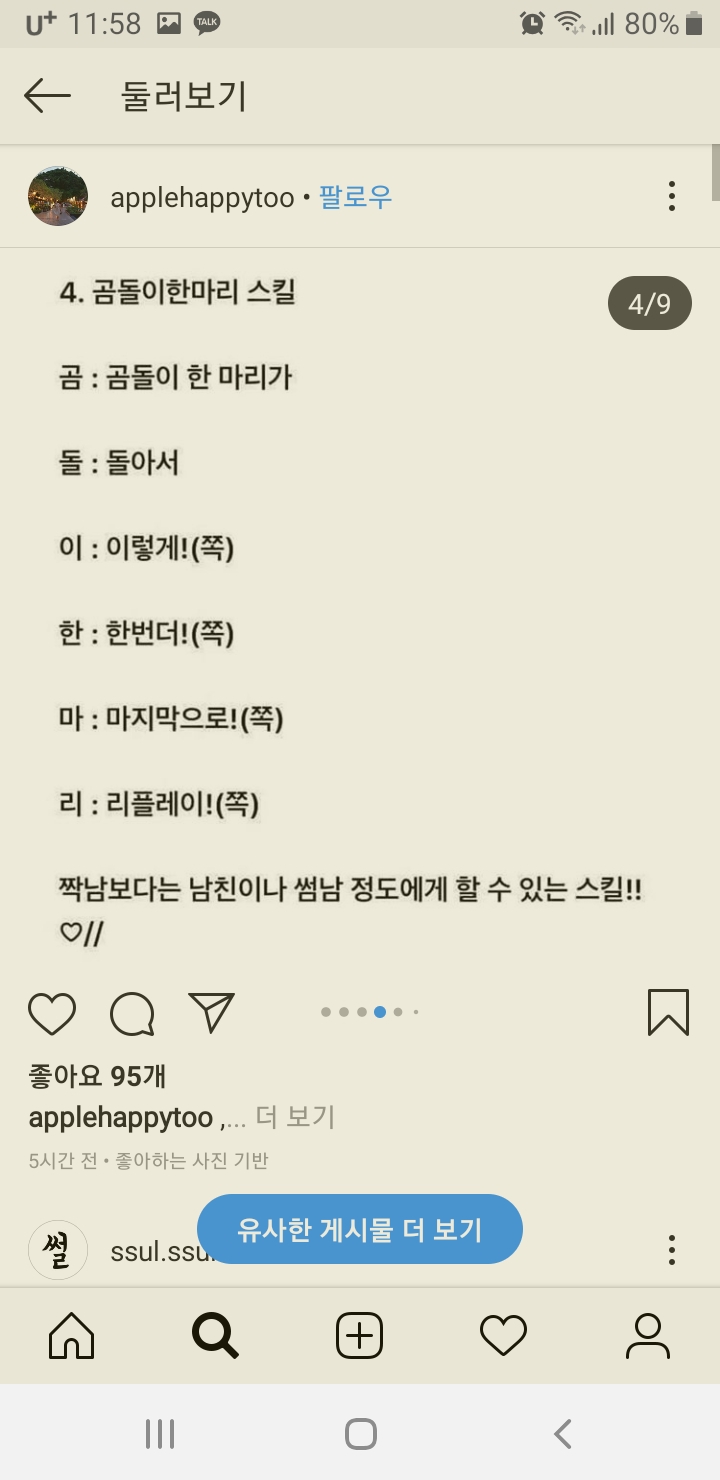Open comments on applehappytoo's post

click(132, 1013)
